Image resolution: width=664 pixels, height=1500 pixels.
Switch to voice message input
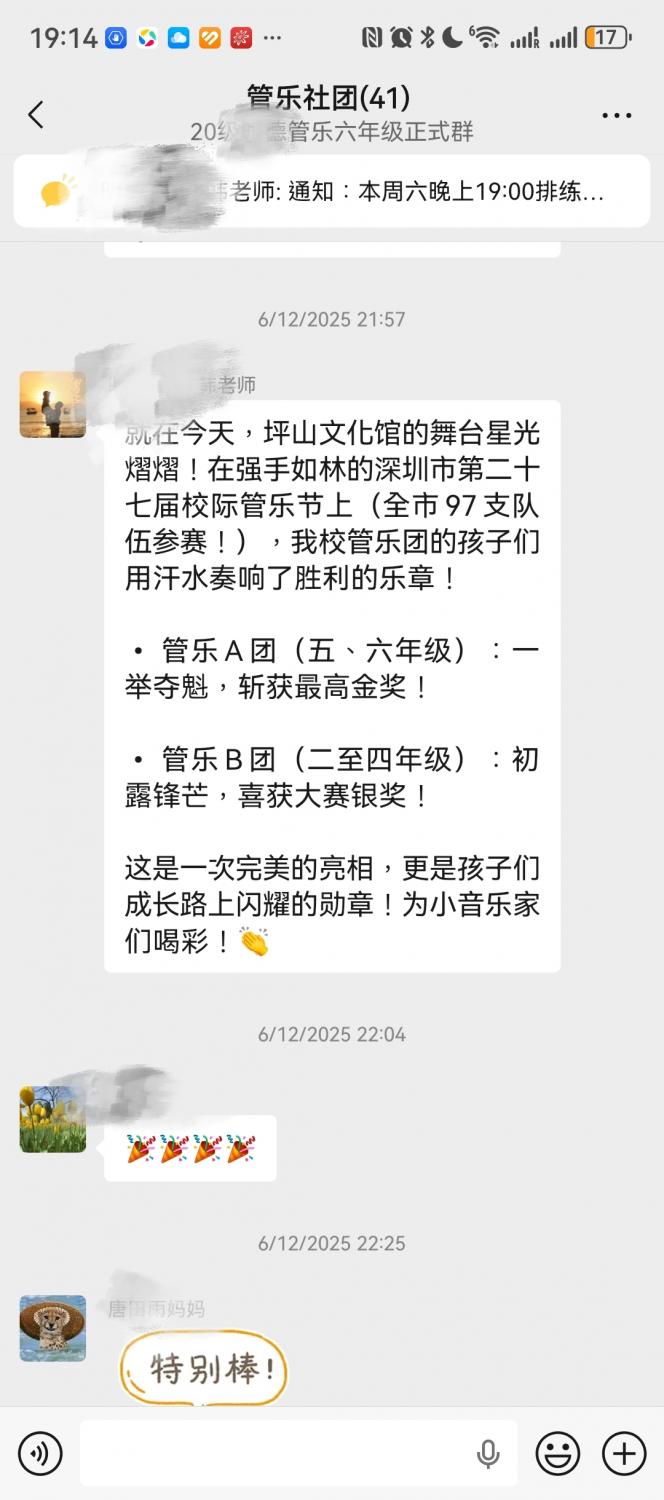(40, 1453)
